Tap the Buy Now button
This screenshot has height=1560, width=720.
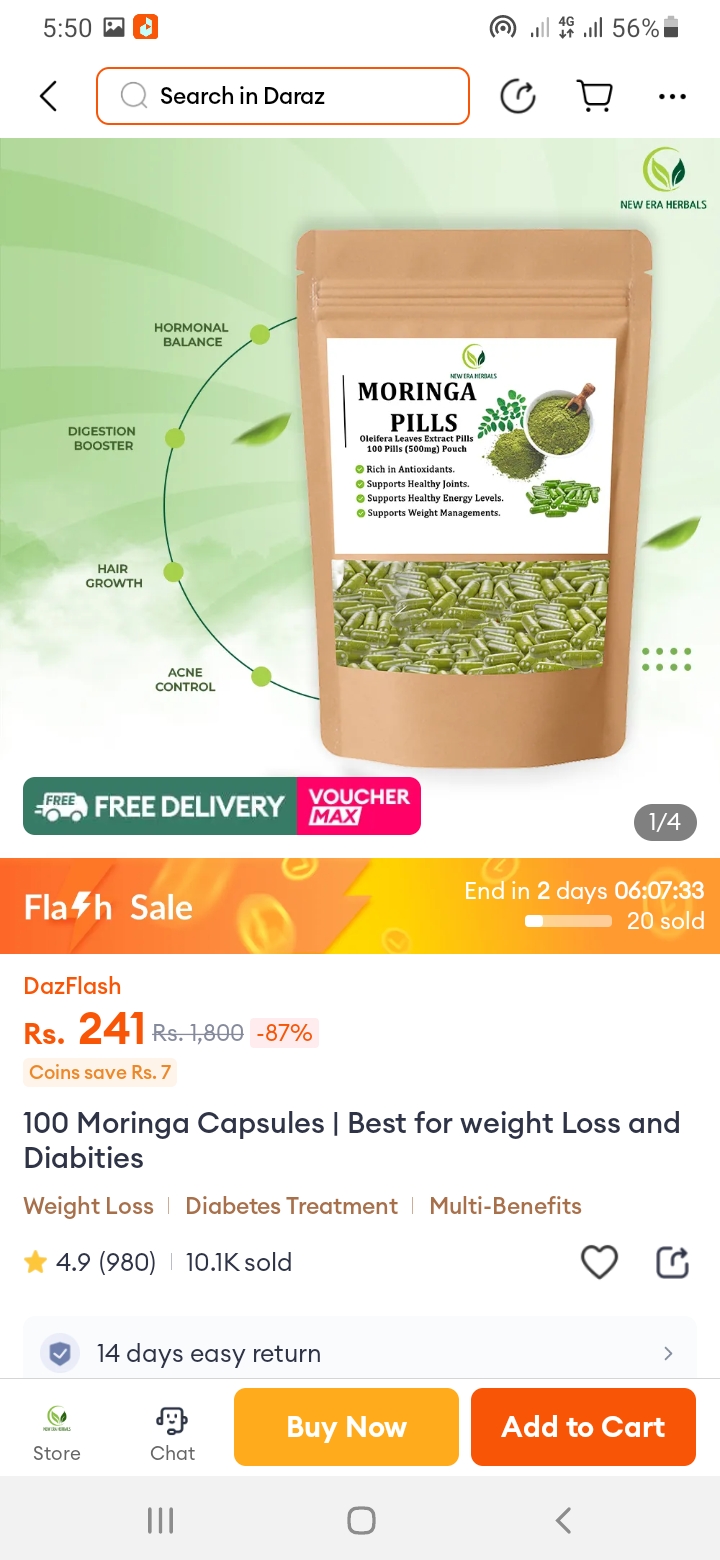(346, 1427)
